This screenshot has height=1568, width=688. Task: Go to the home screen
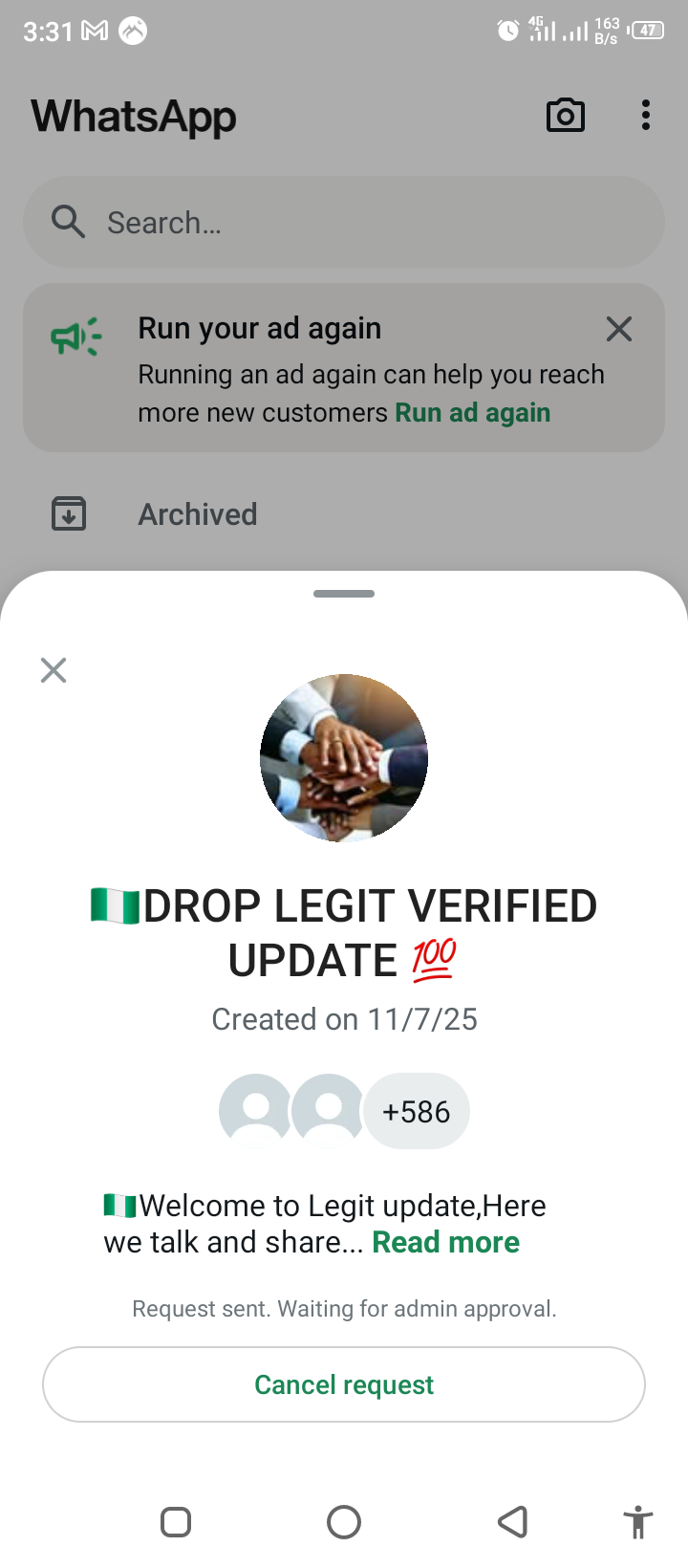pos(344,1522)
